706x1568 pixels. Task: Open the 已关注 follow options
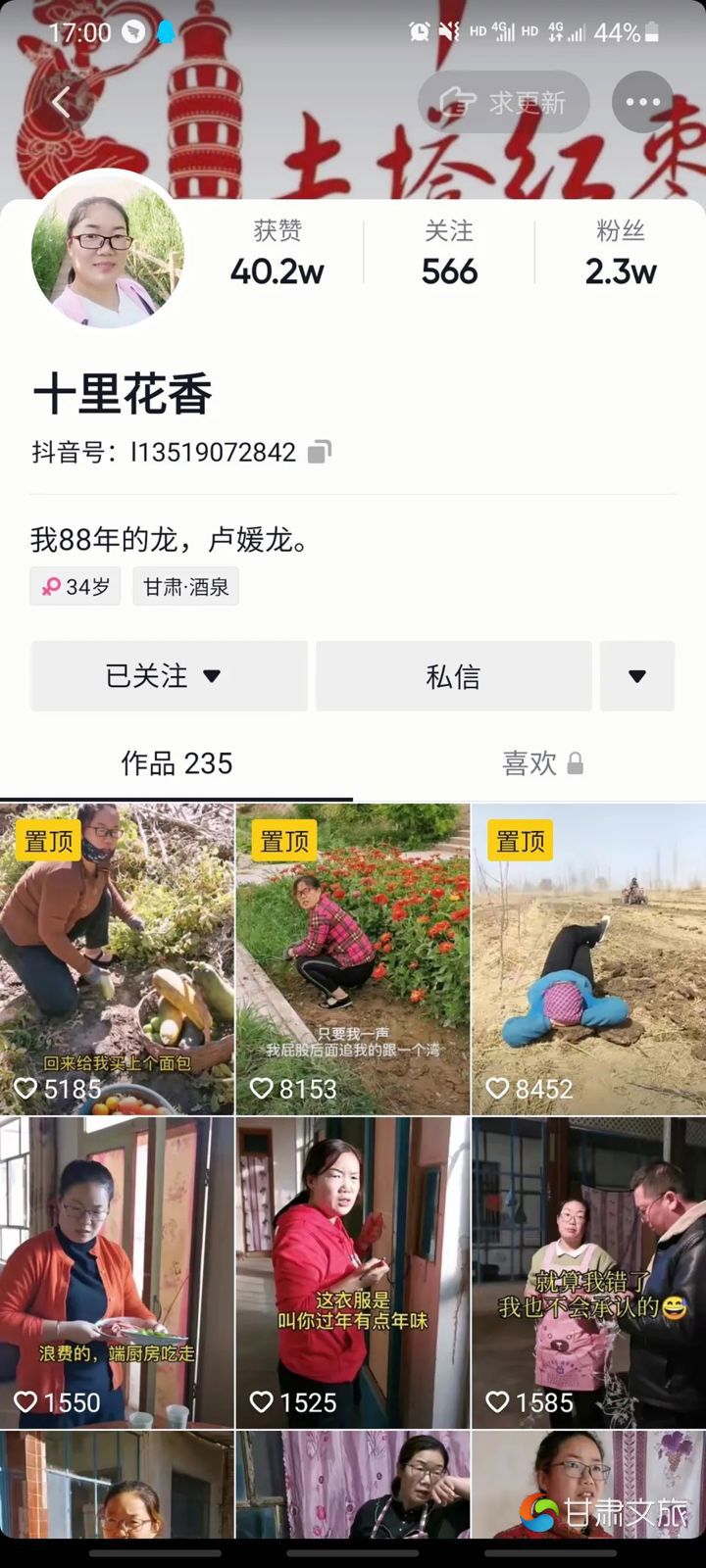(169, 676)
